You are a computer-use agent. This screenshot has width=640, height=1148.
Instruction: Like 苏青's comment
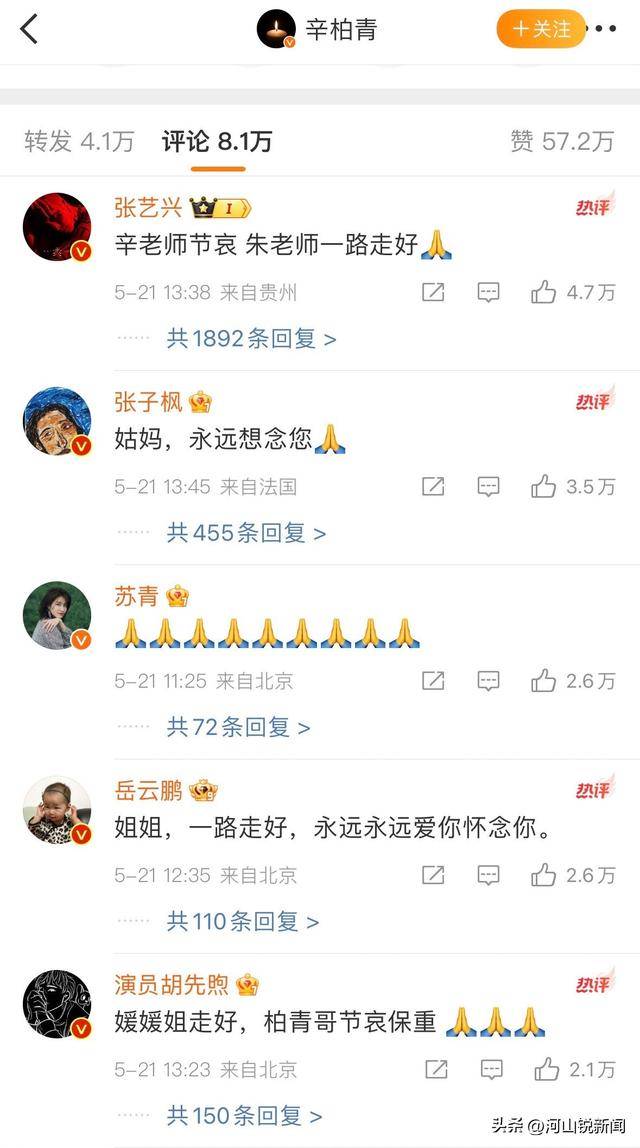[x=544, y=681]
